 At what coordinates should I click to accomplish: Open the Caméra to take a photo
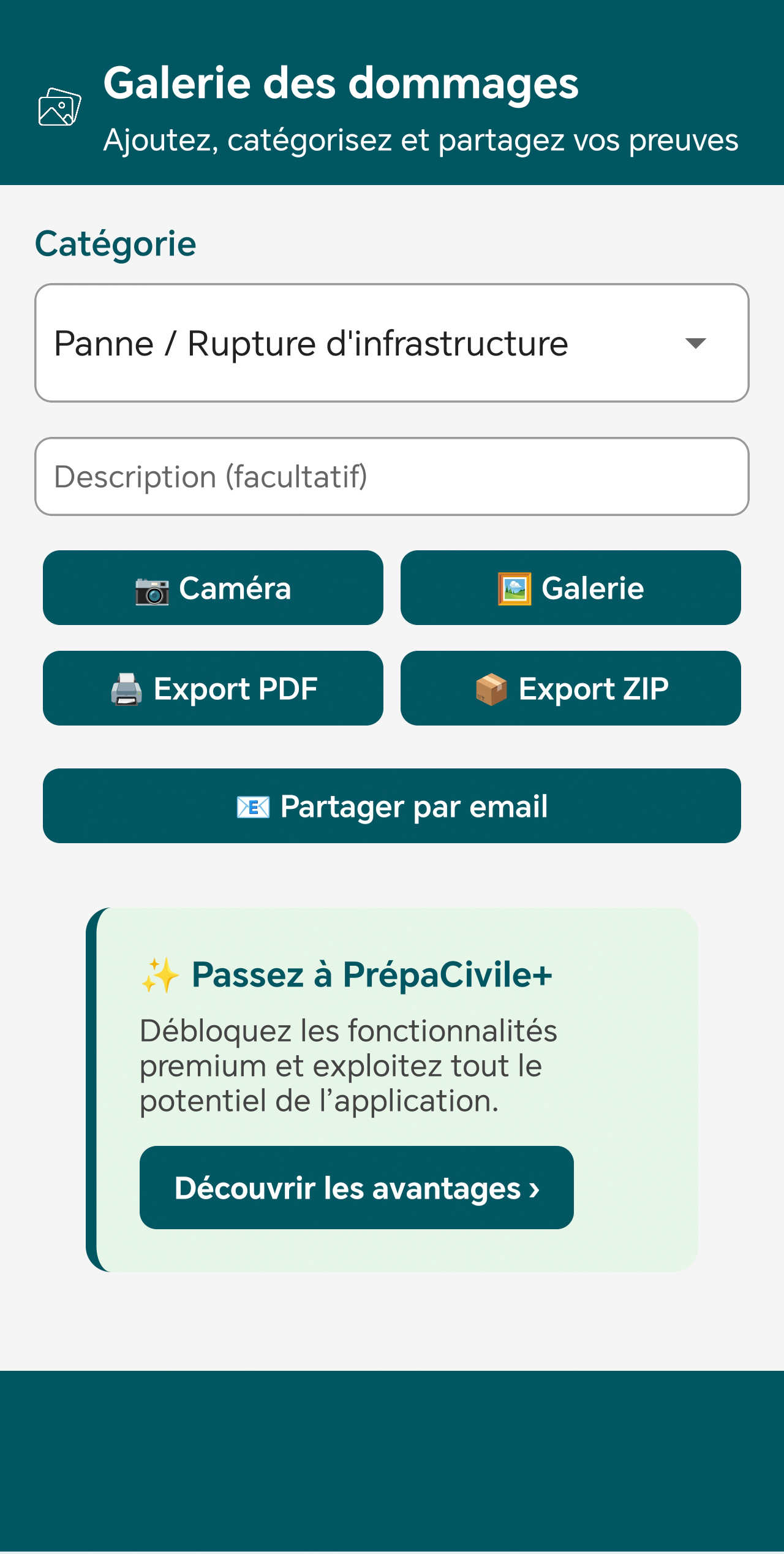pyautogui.click(x=213, y=588)
